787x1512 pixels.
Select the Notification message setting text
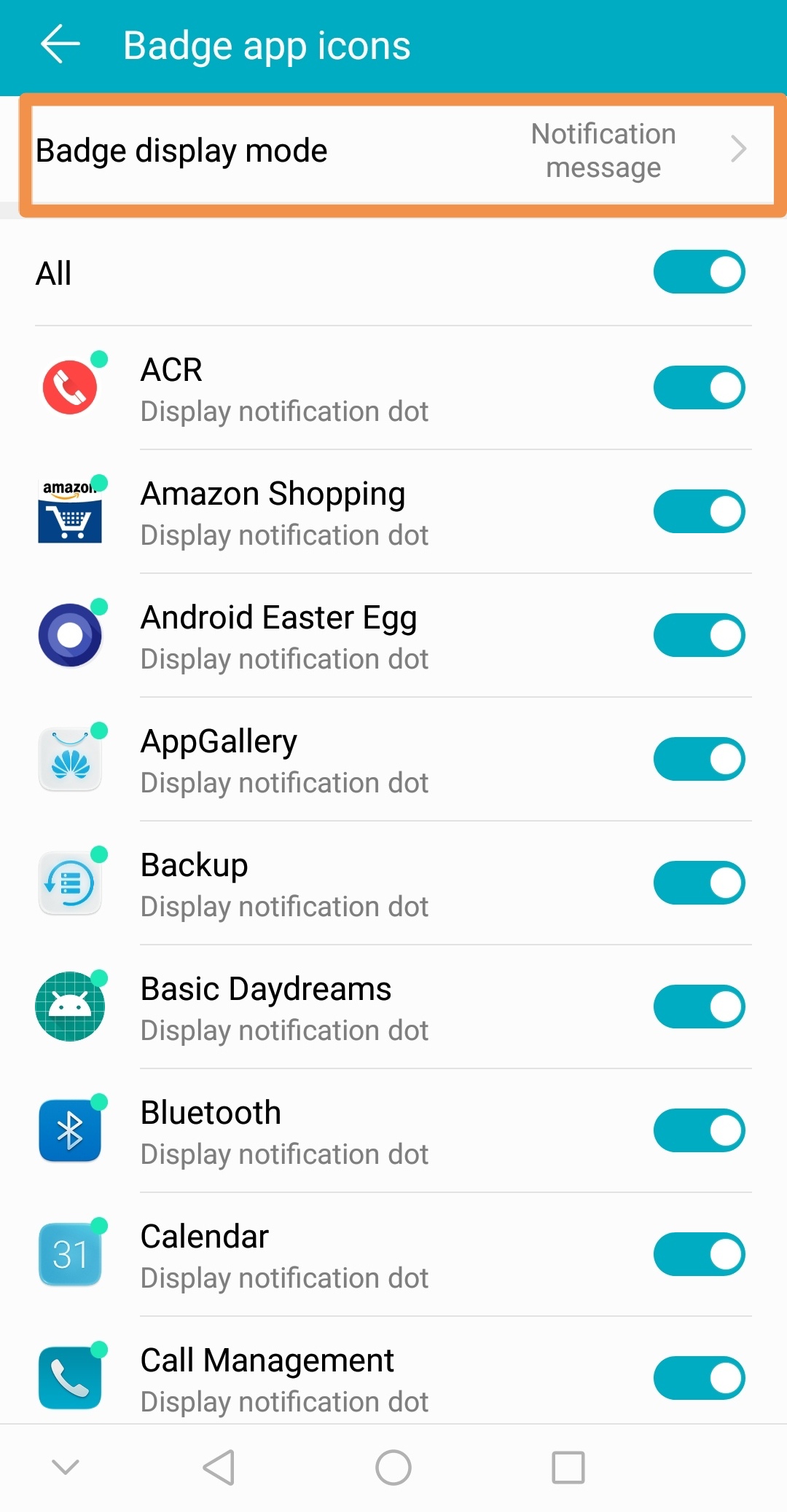point(603,150)
